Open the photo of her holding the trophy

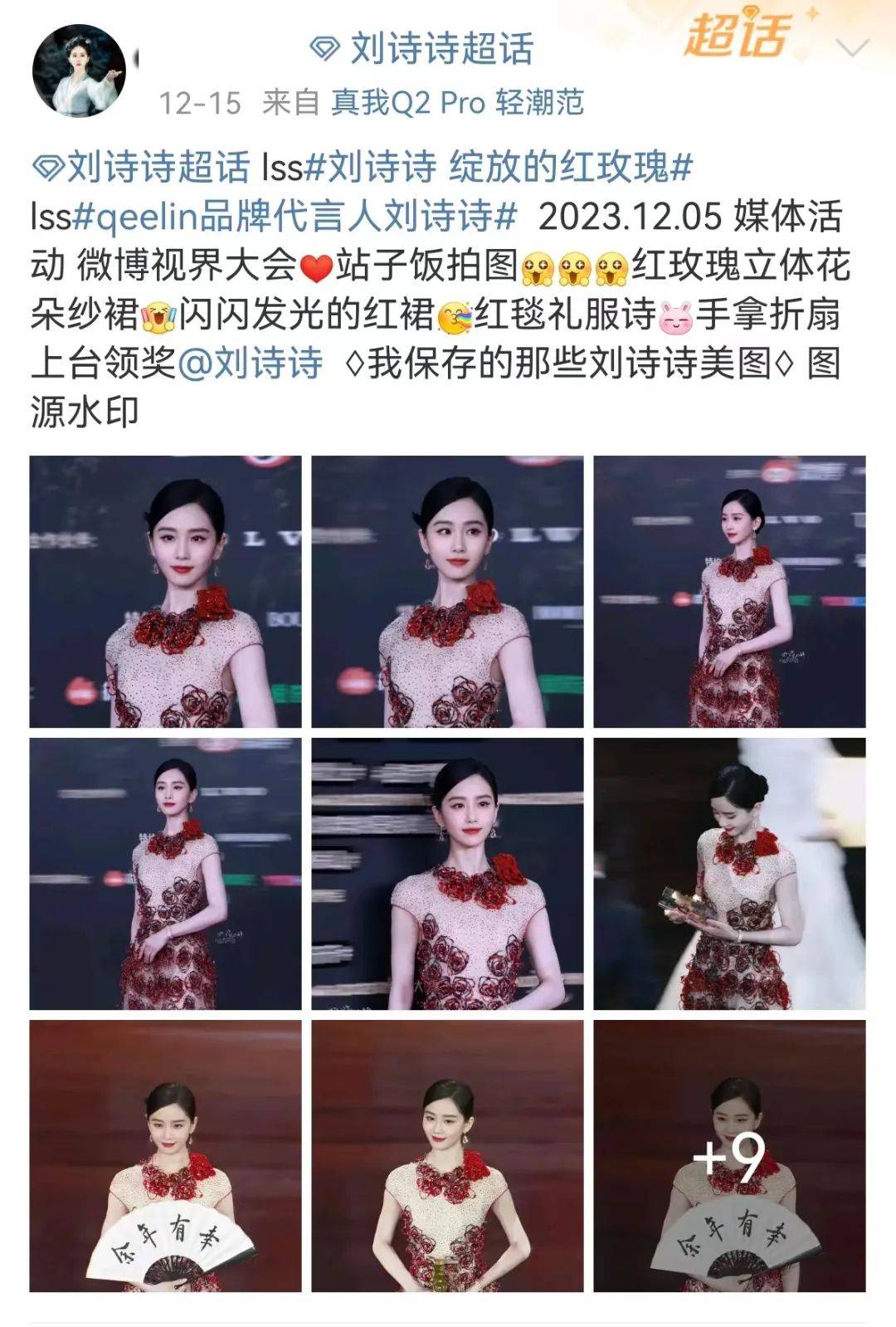click(729, 874)
